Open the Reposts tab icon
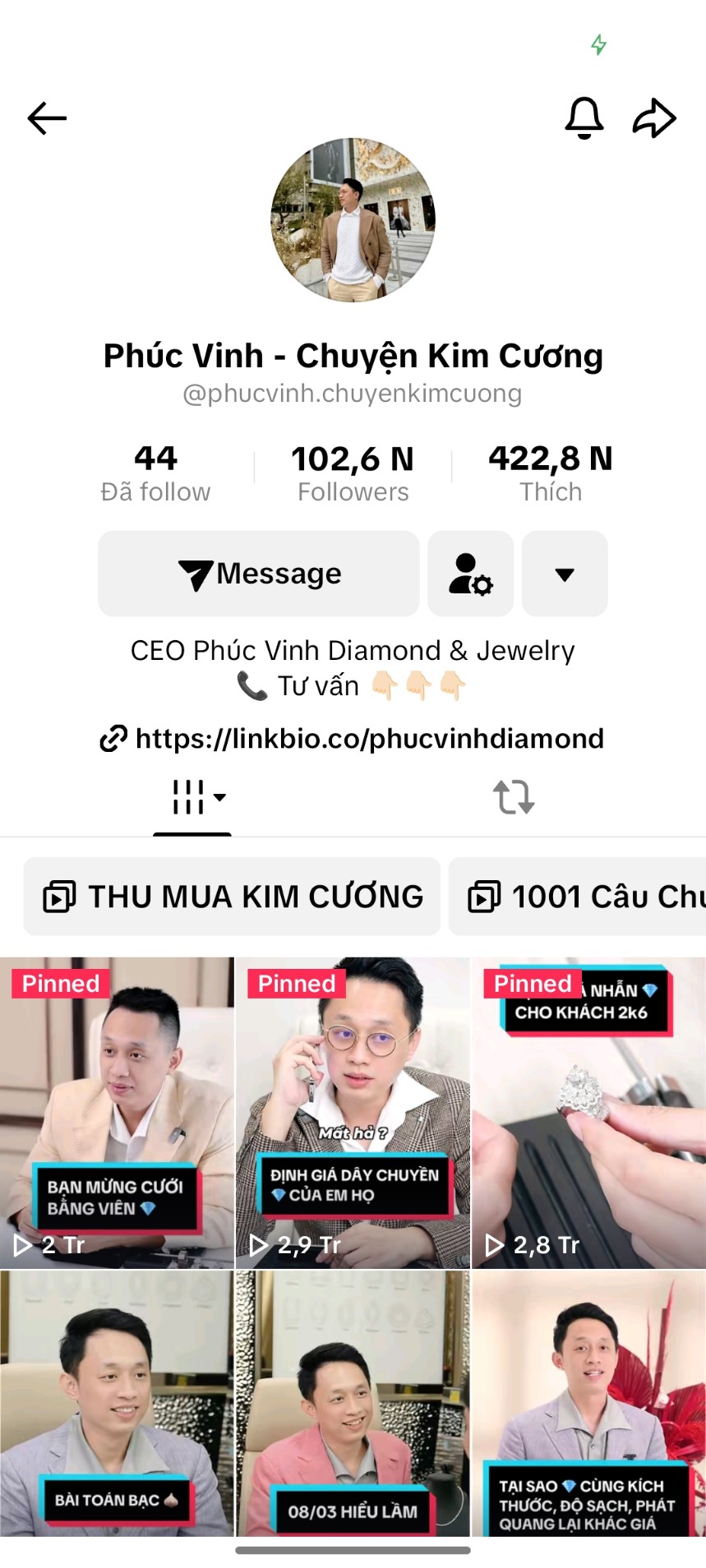706x1568 pixels. click(514, 795)
